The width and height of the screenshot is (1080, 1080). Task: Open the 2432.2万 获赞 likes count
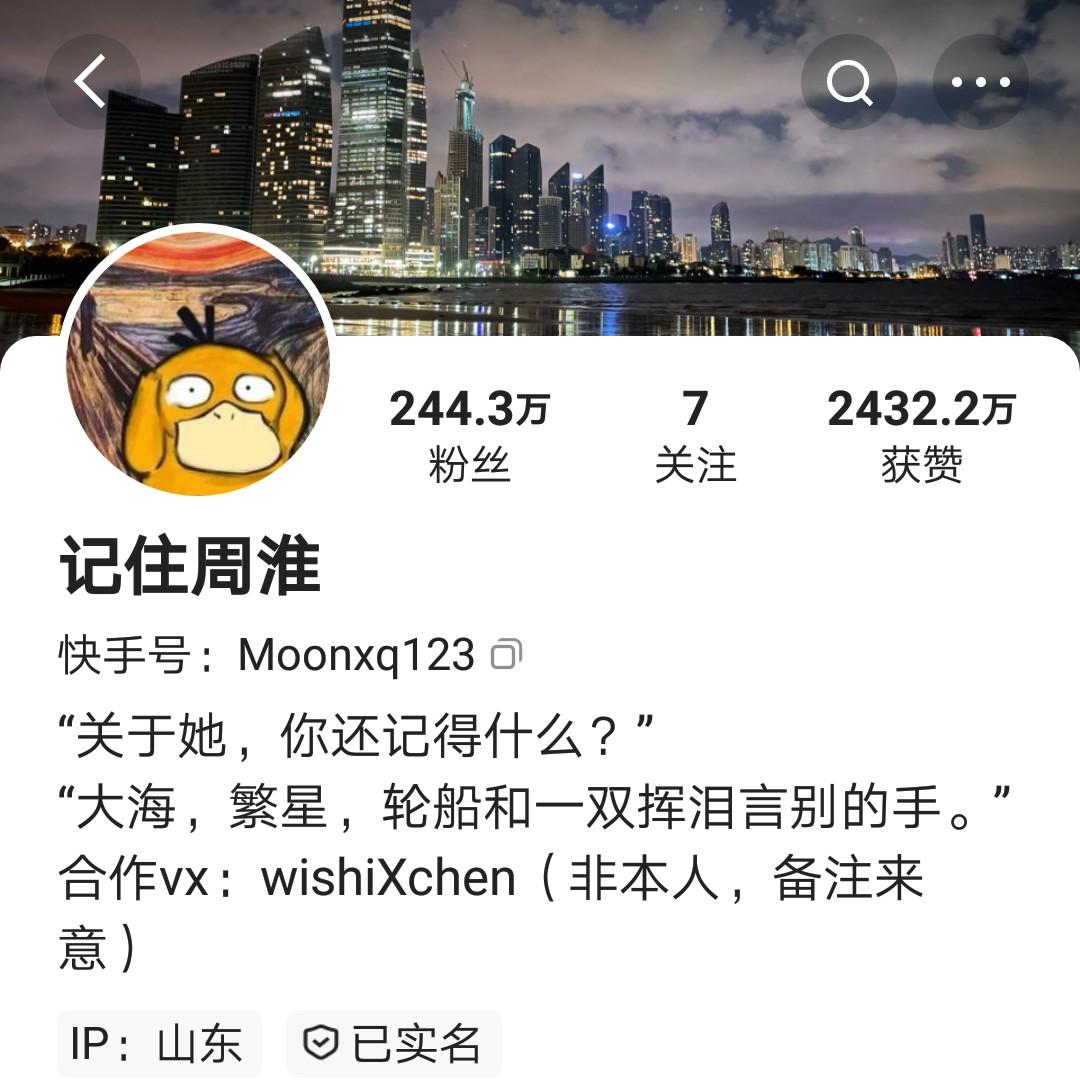click(x=921, y=435)
